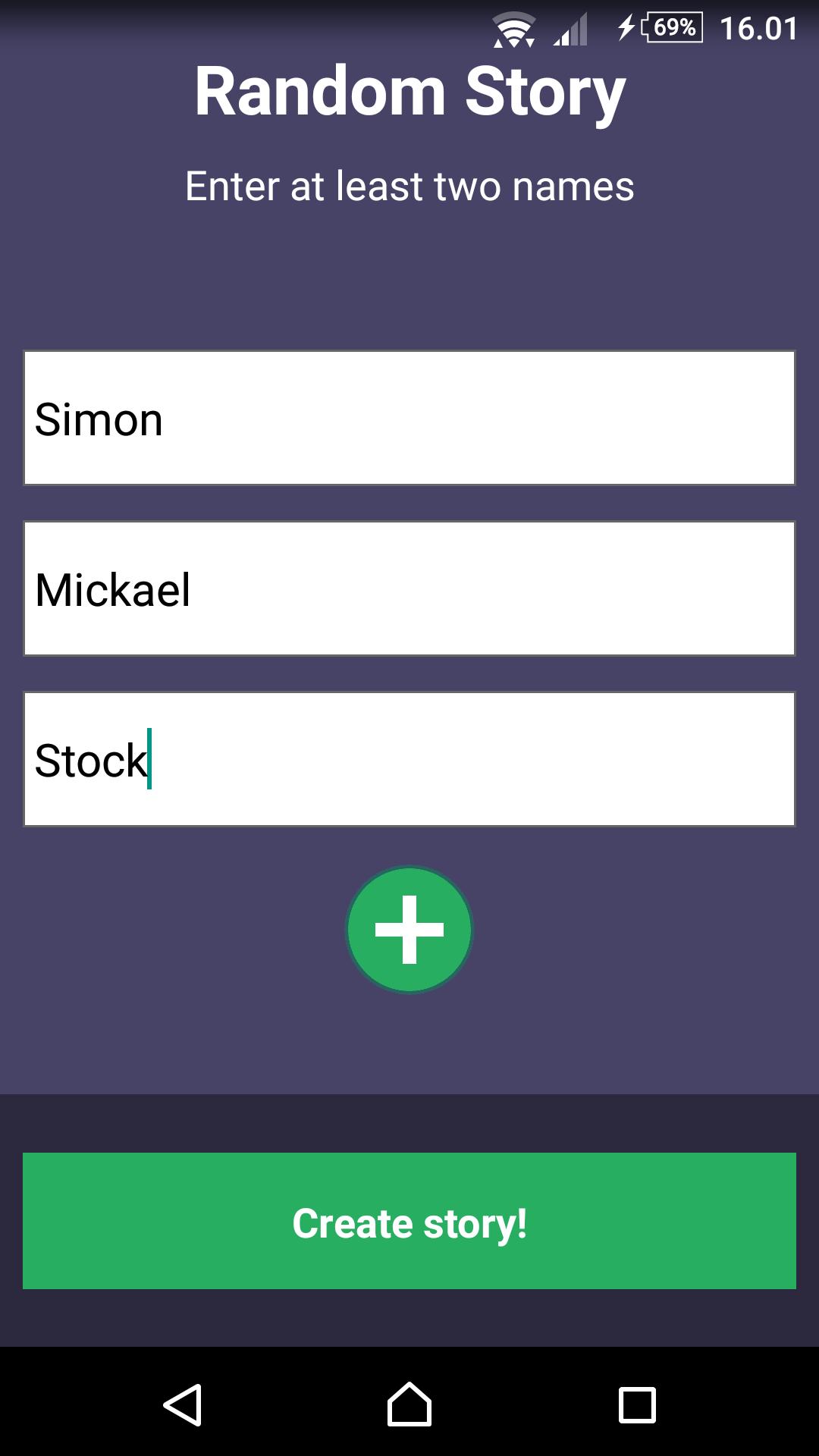Tap the name field containing Simon
Image resolution: width=819 pixels, height=1456 pixels.
point(409,418)
